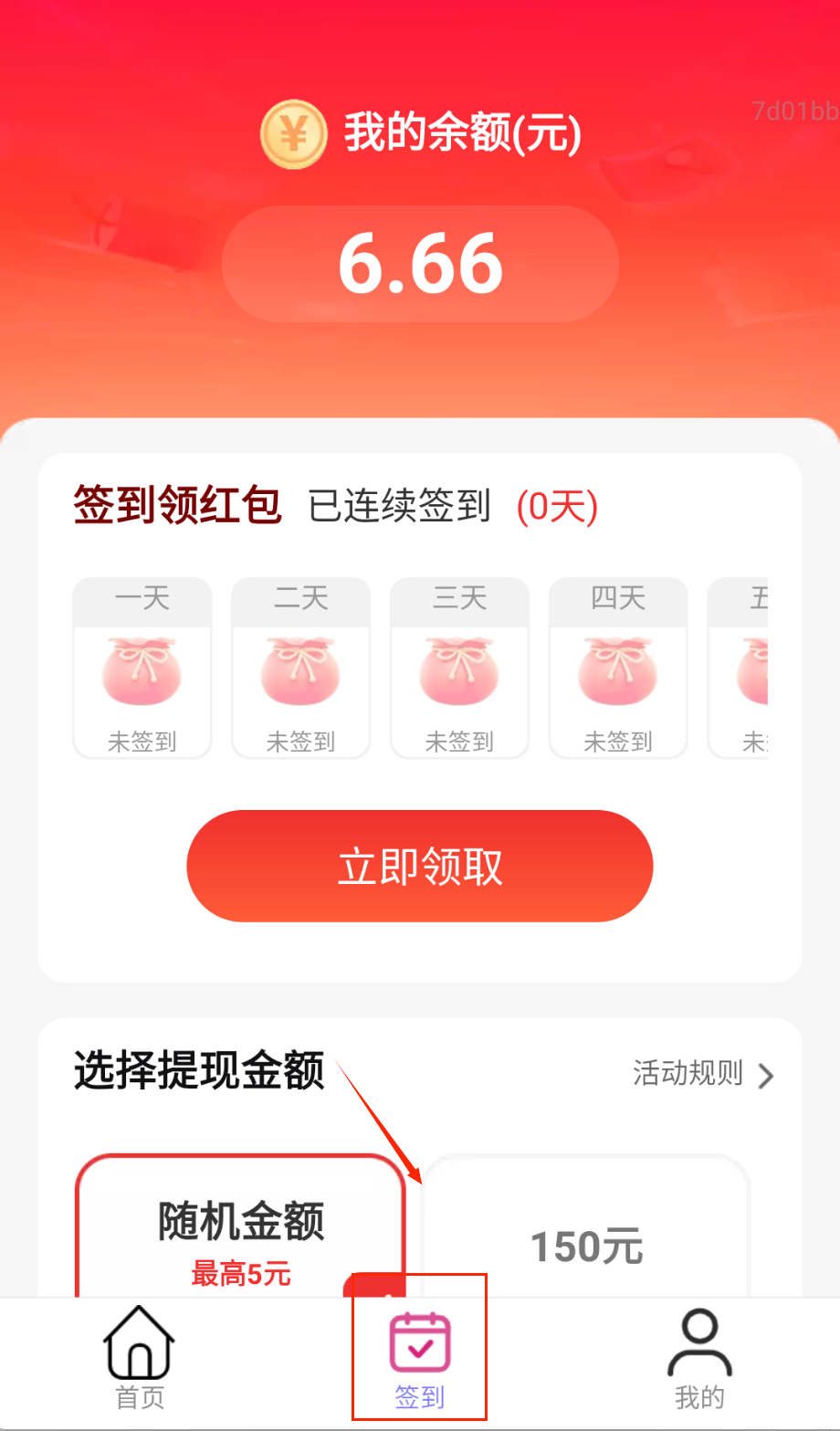Tap the 立即领取 button

(x=419, y=866)
